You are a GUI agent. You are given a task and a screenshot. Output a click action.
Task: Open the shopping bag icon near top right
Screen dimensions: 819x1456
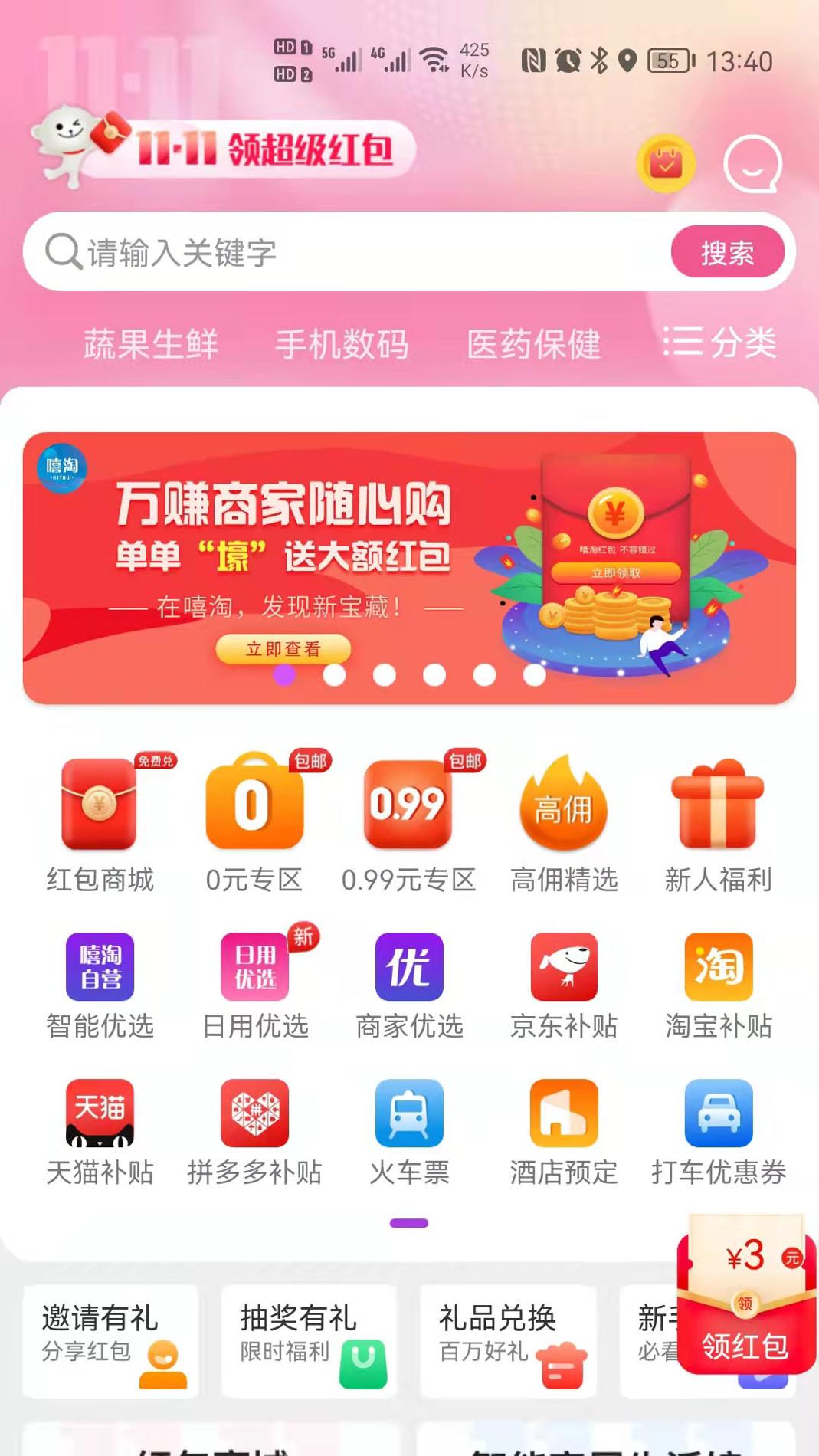(x=667, y=163)
